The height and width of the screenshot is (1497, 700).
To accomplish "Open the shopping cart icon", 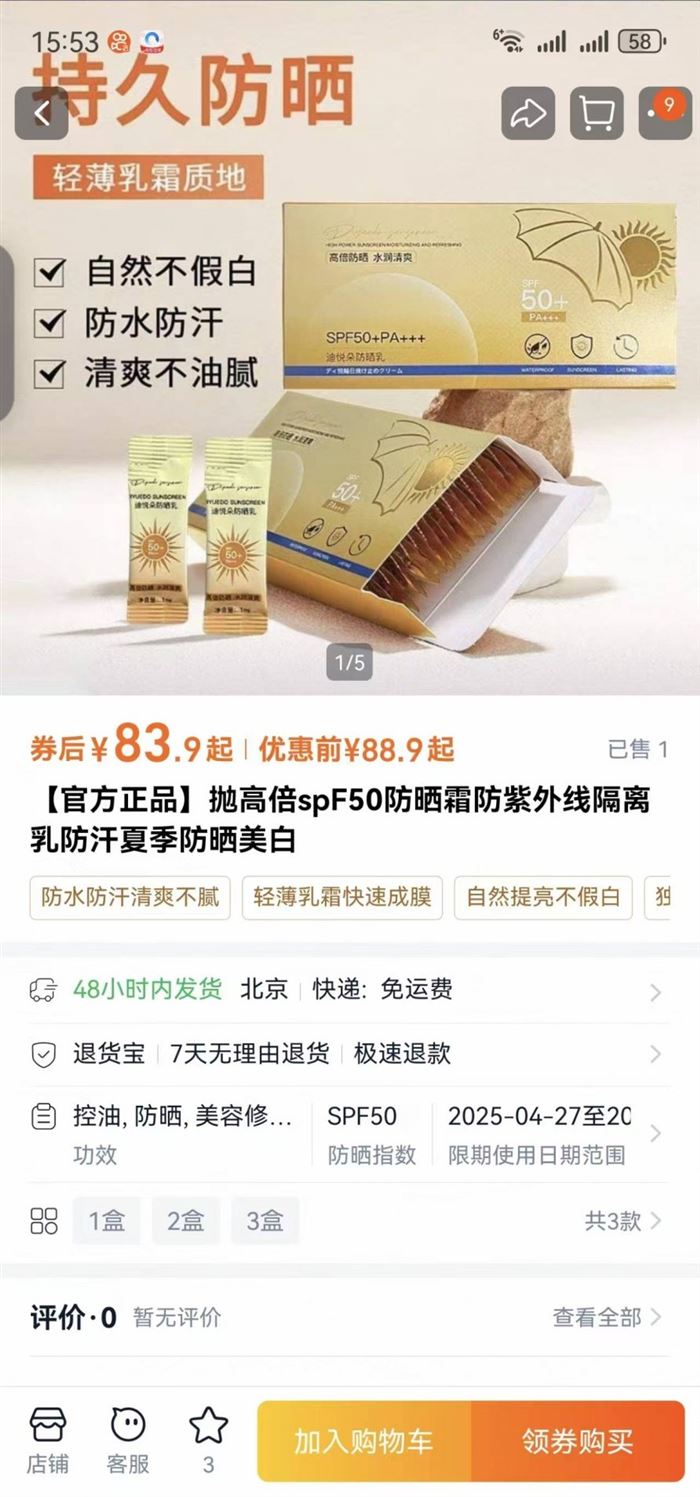I will coord(596,113).
